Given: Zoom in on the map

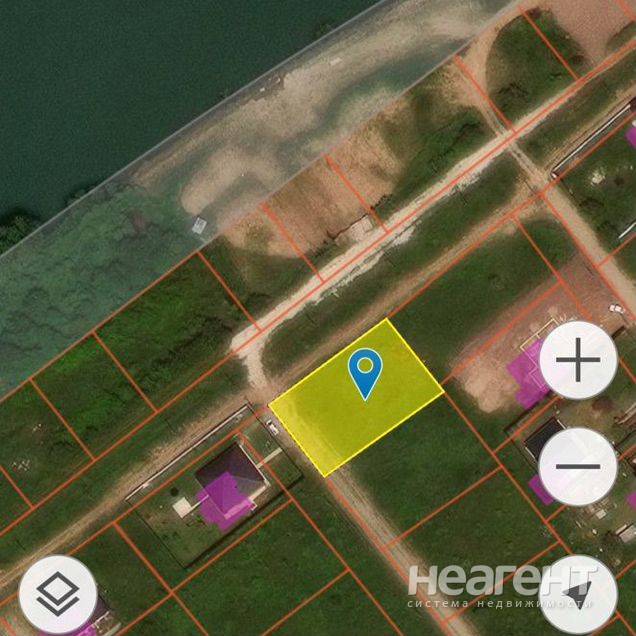Looking at the screenshot, I should [578, 360].
